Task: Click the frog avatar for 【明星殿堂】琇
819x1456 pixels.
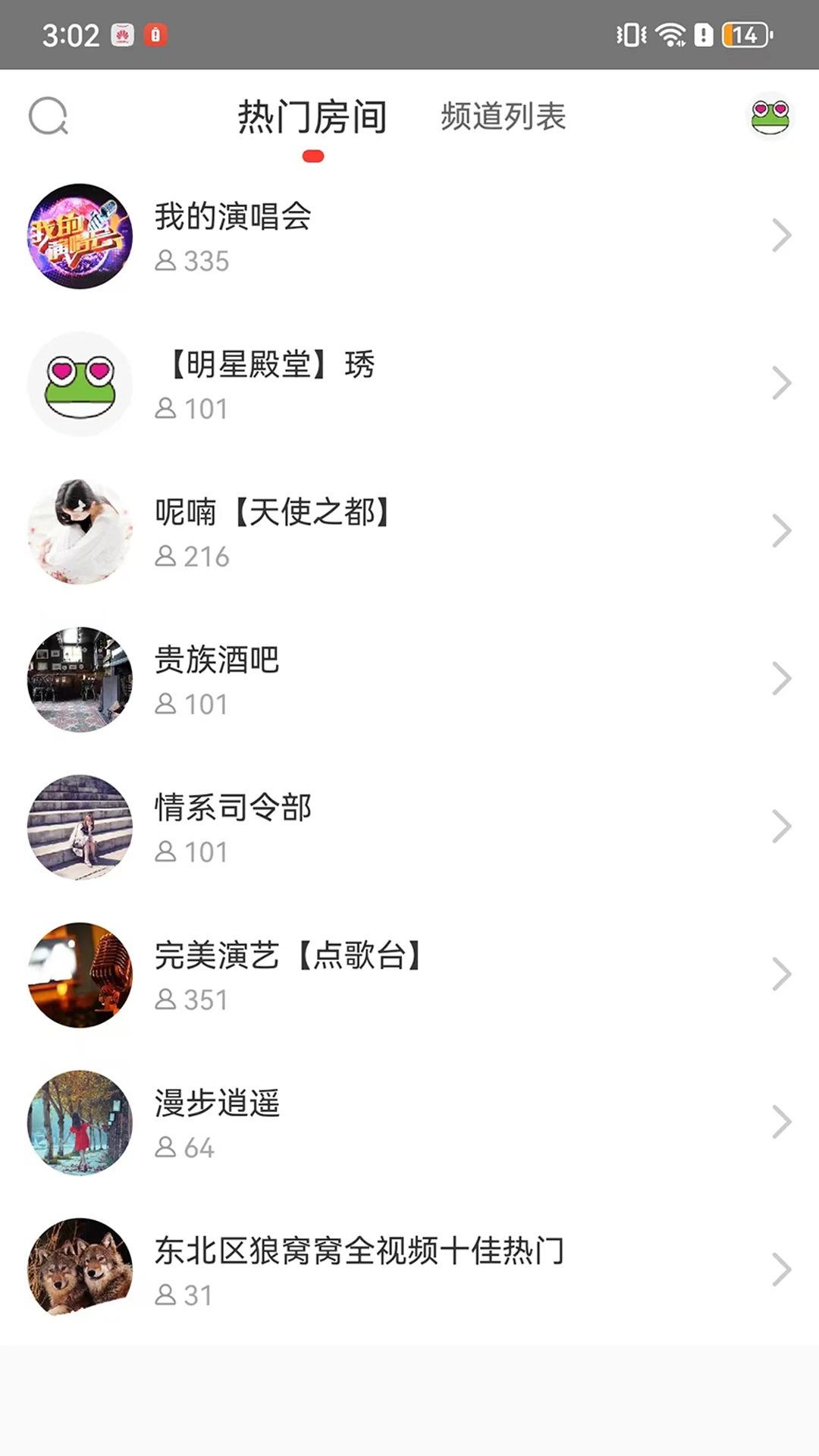Action: tap(80, 384)
